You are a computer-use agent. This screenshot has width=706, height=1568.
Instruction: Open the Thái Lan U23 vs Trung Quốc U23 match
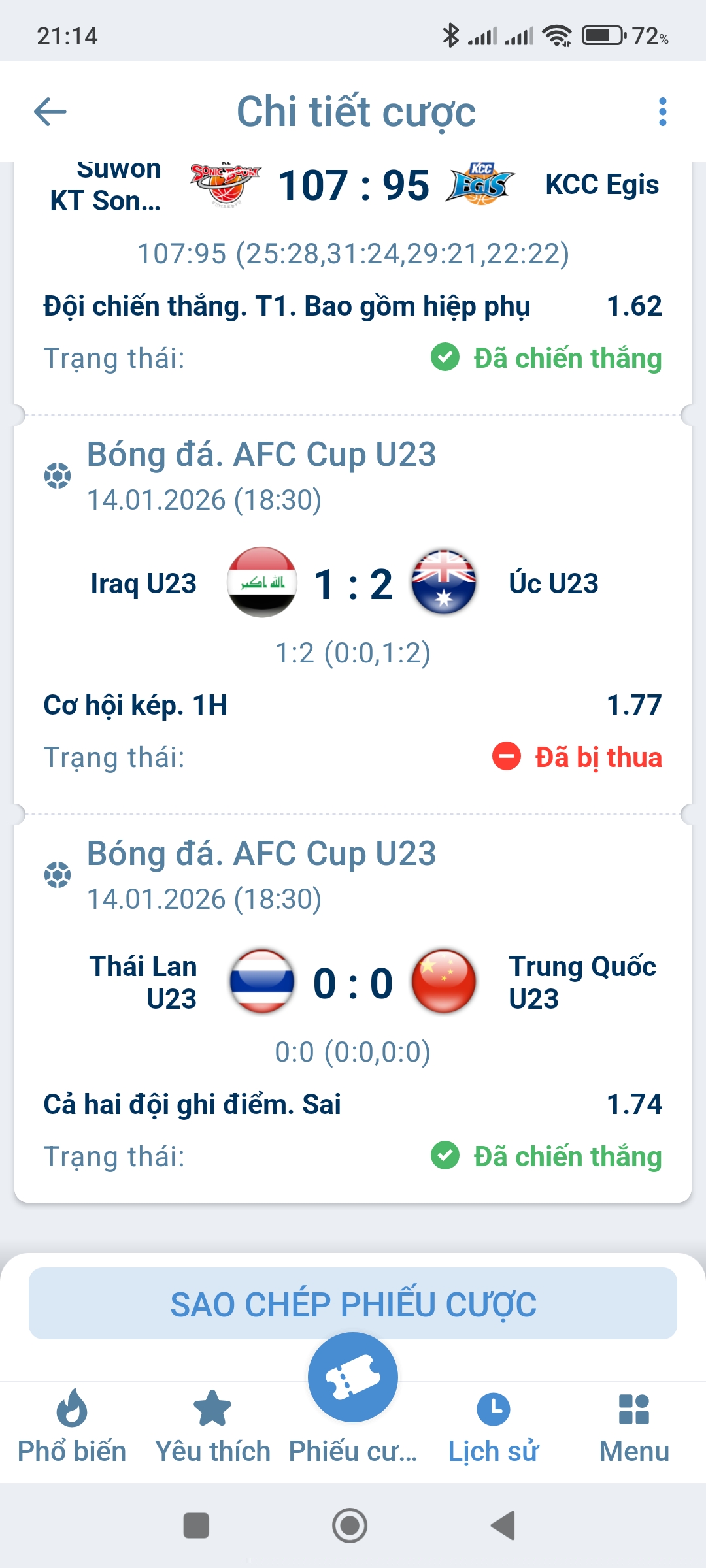353,983
